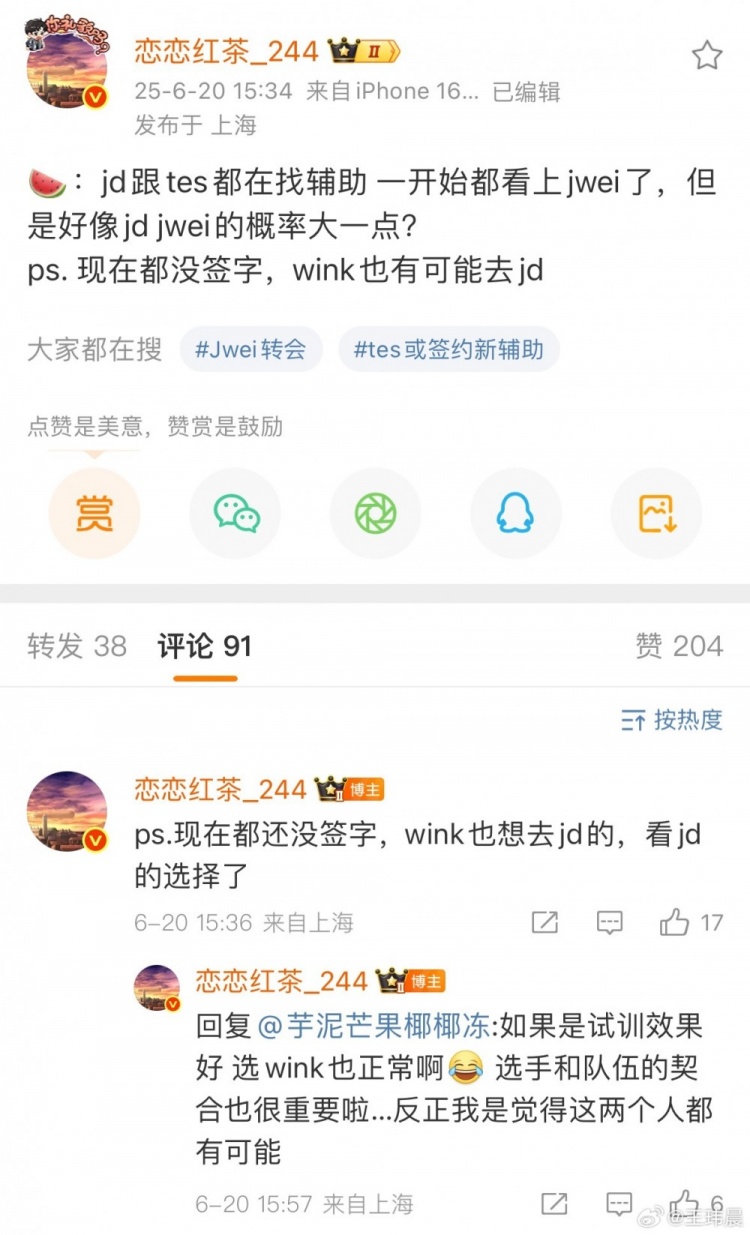
Task: Switch to the 转发 38 tab
Action: (x=77, y=646)
